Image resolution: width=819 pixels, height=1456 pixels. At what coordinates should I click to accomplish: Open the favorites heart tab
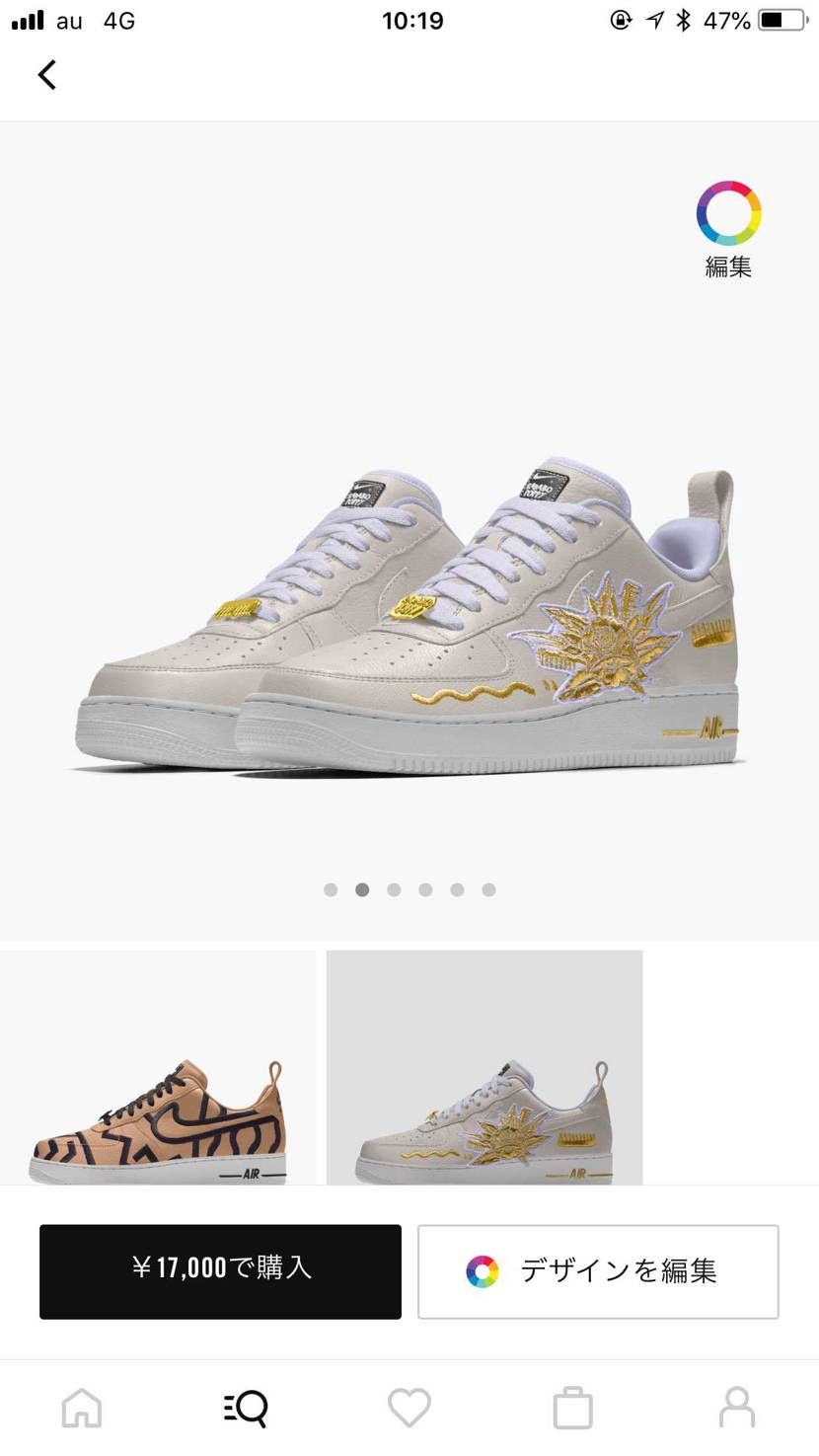pyautogui.click(x=409, y=1408)
